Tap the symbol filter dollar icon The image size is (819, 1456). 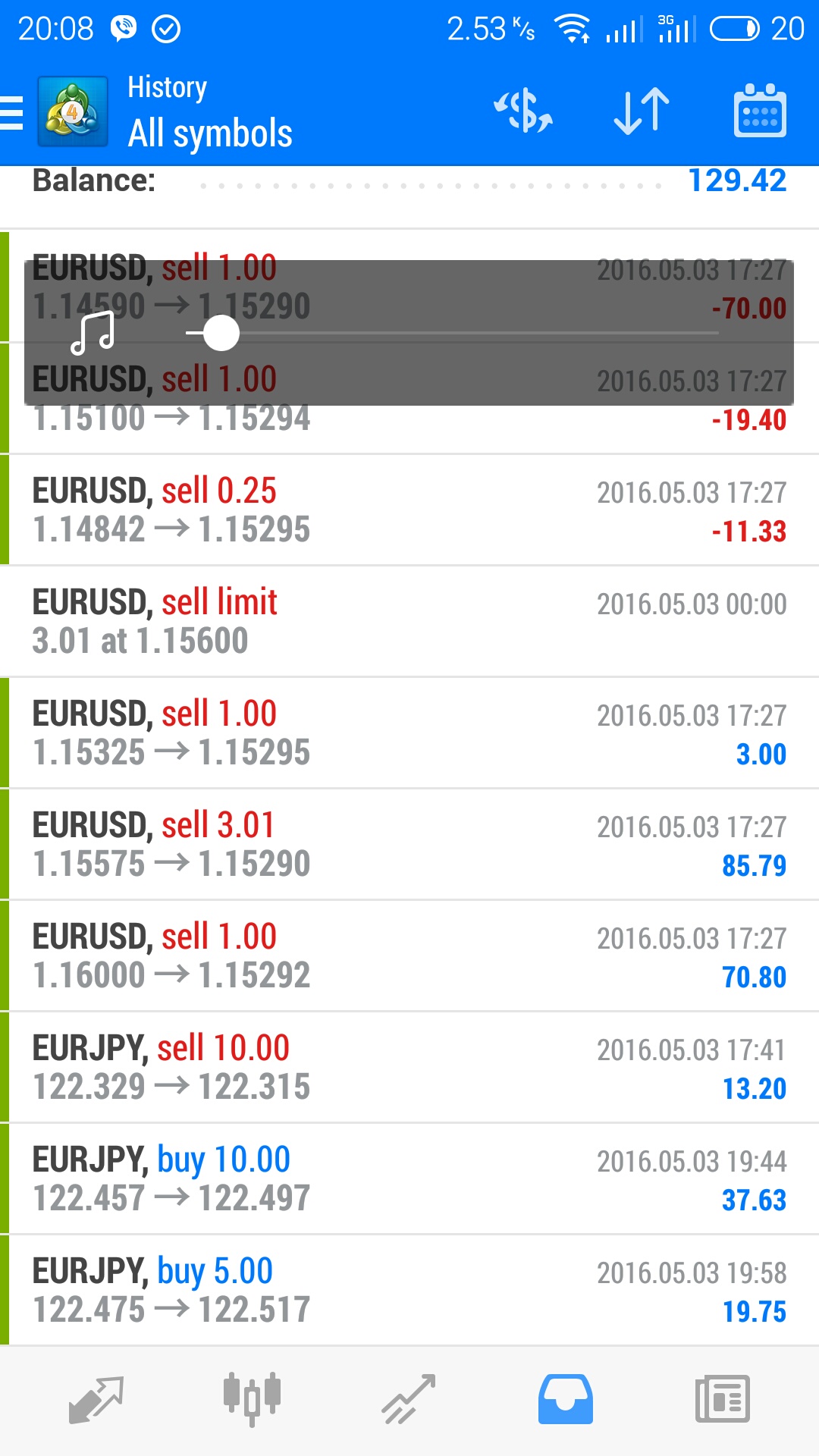point(523,111)
